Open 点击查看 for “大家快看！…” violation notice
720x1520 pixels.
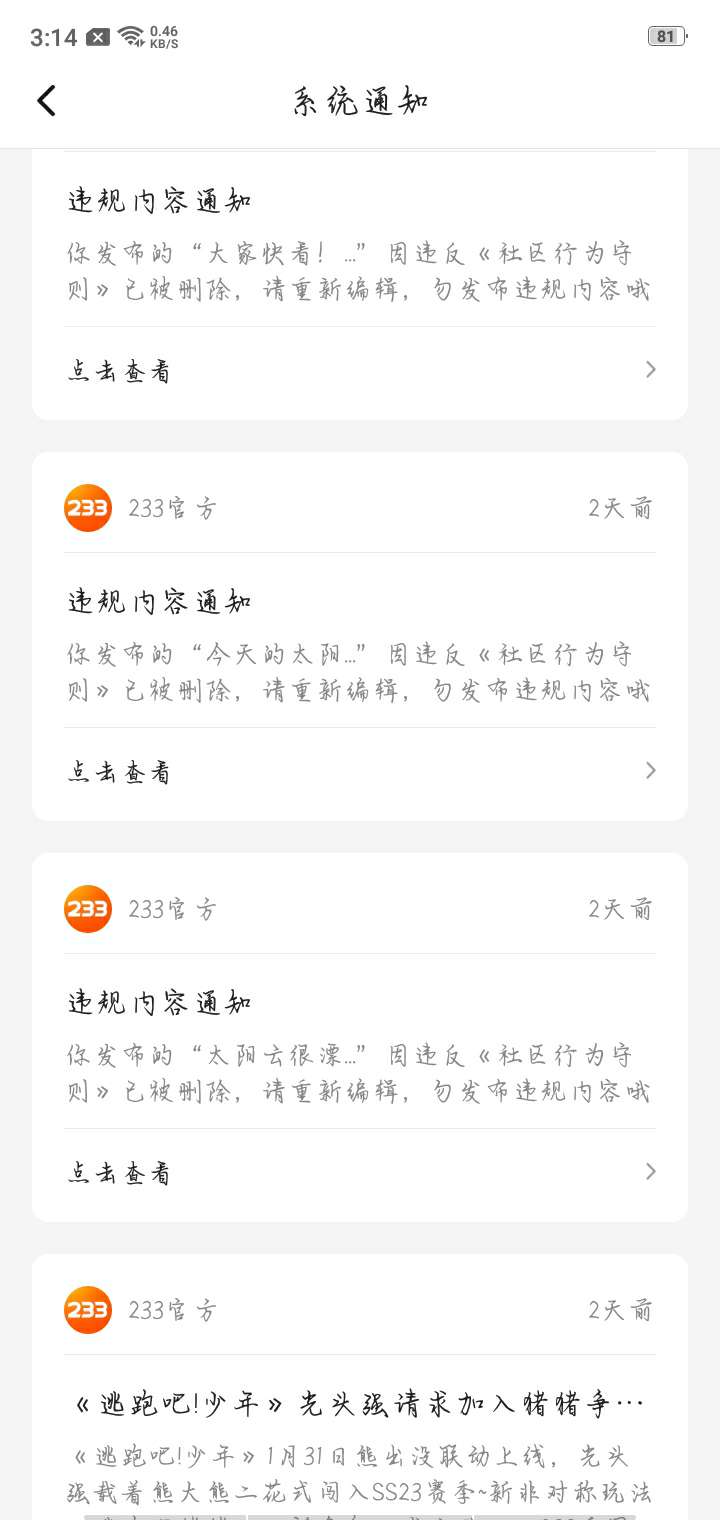(x=360, y=371)
